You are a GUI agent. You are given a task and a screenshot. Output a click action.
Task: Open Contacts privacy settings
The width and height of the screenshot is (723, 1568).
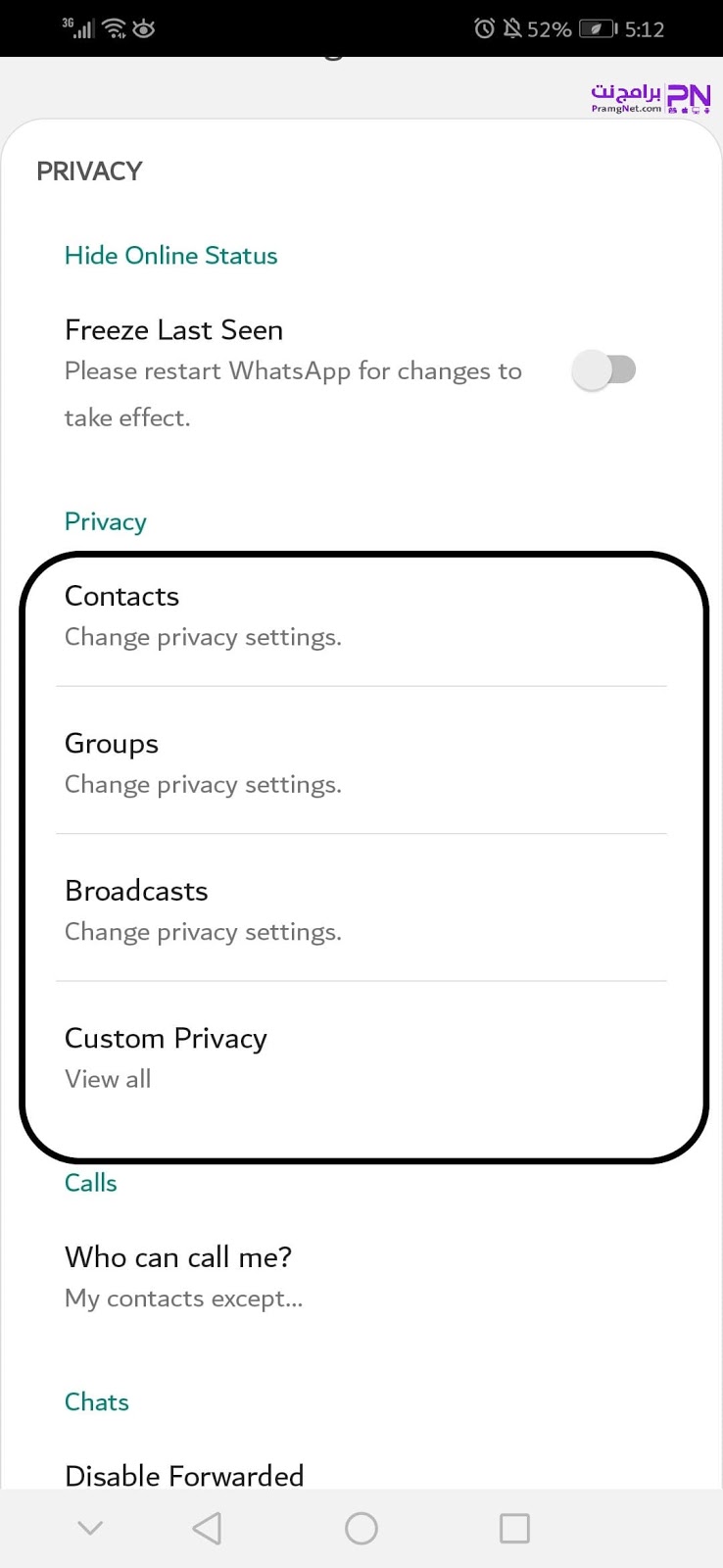pyautogui.click(x=361, y=615)
